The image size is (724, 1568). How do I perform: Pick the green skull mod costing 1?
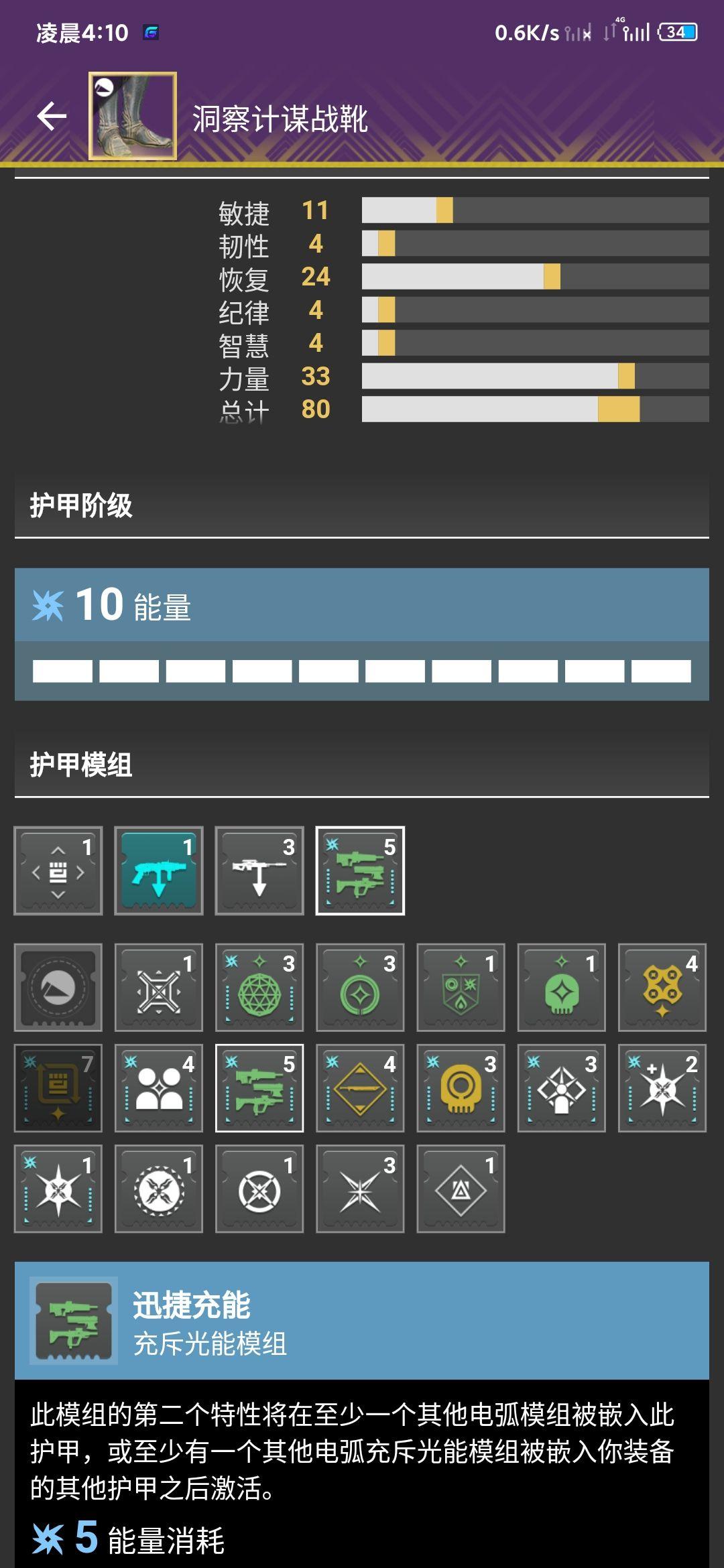pyautogui.click(x=562, y=987)
